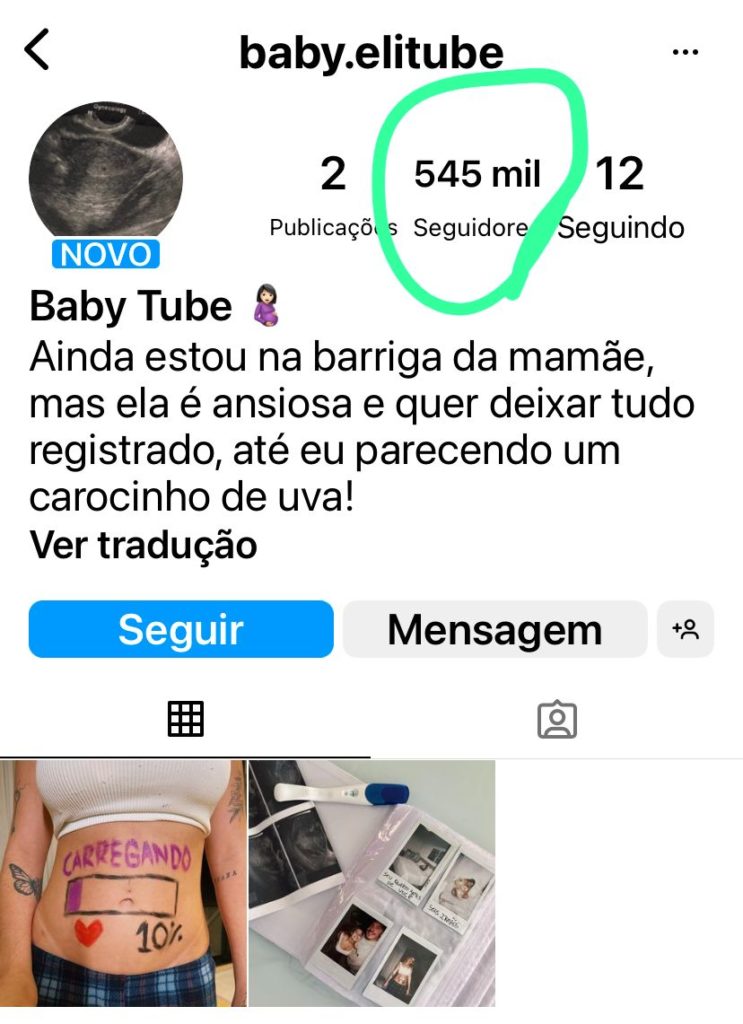View the 545 mil Seguidores list
This screenshot has width=743, height=1024.
click(476, 197)
